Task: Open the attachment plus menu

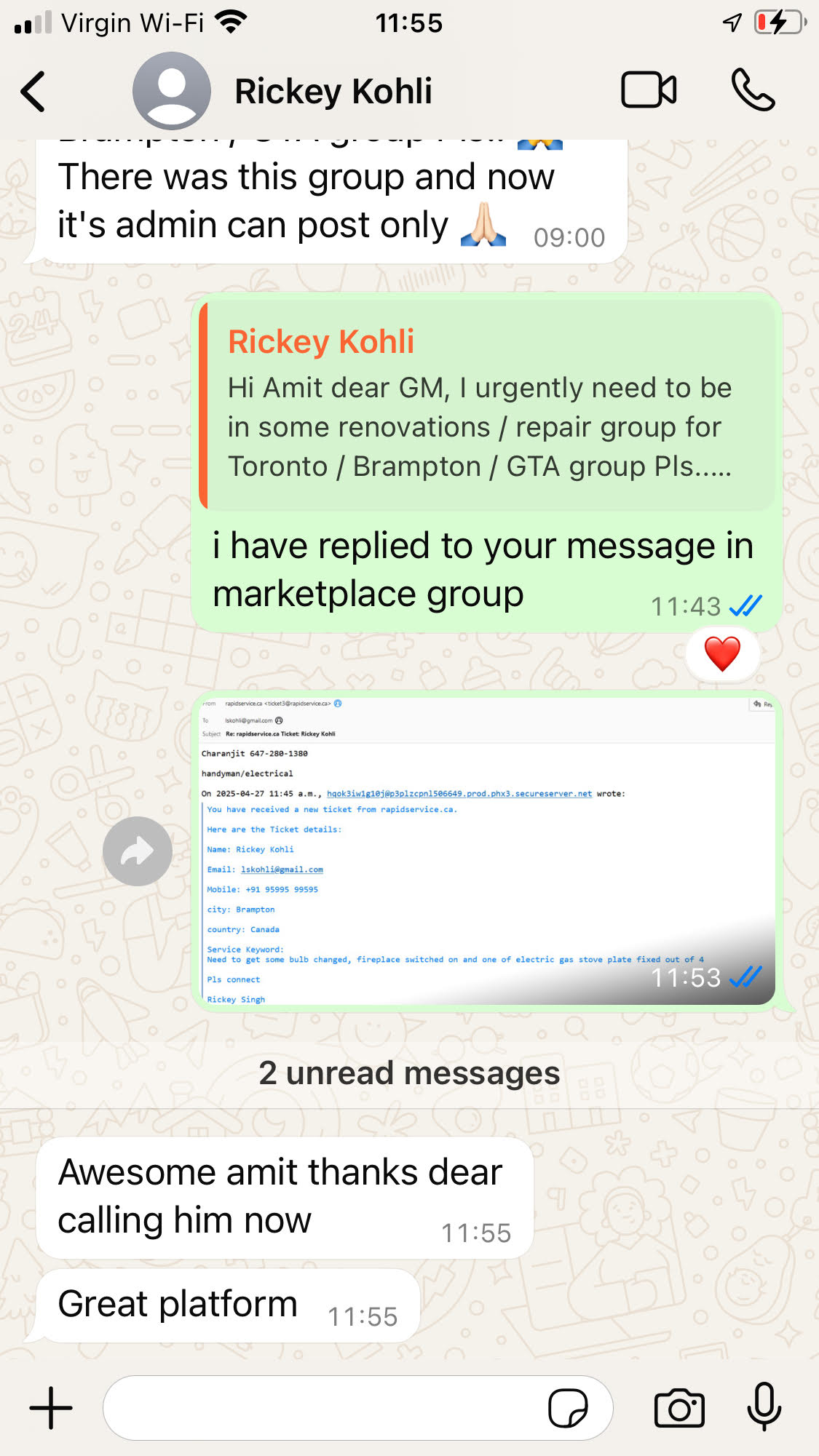Action: (51, 1407)
